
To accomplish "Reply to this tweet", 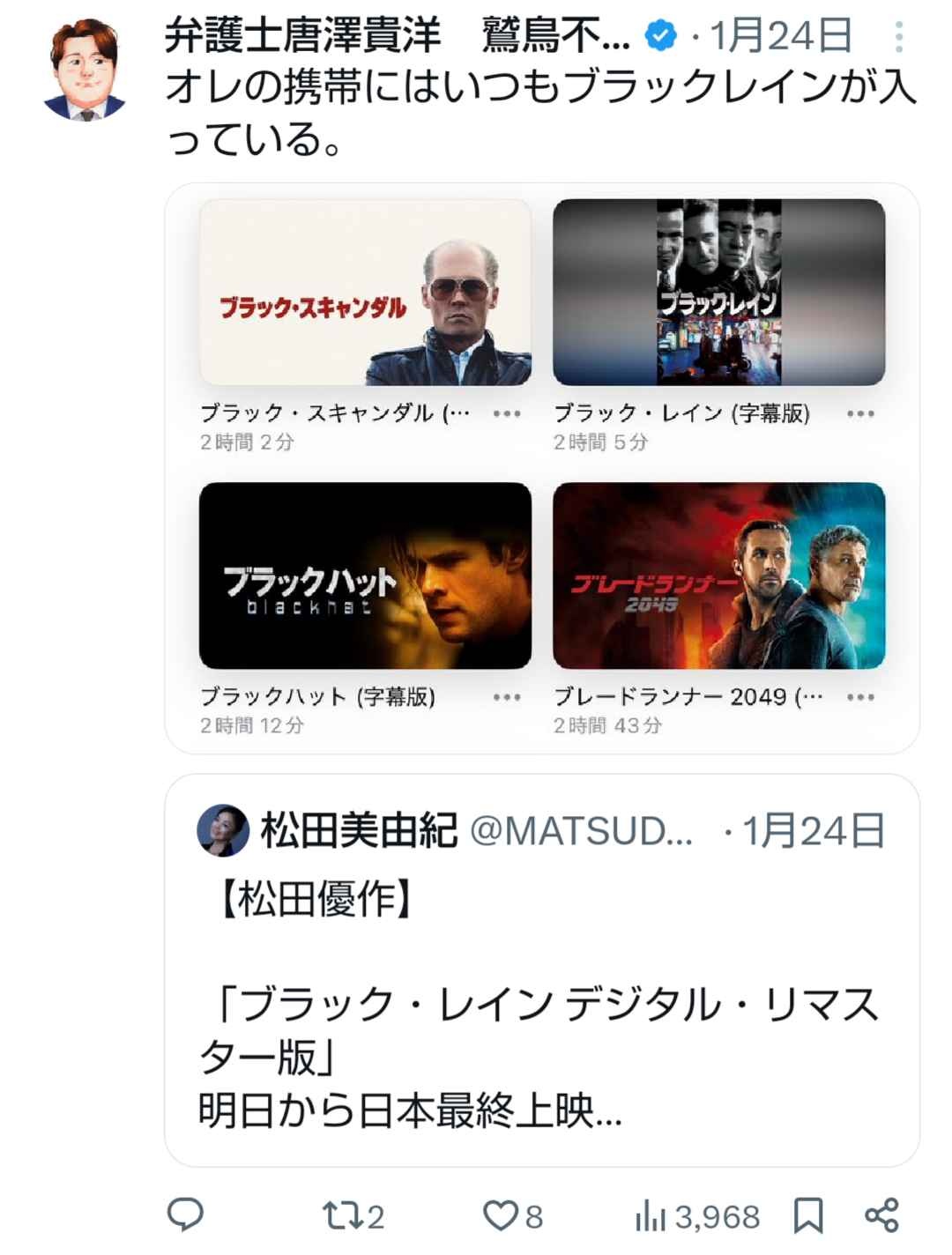I will (186, 1215).
